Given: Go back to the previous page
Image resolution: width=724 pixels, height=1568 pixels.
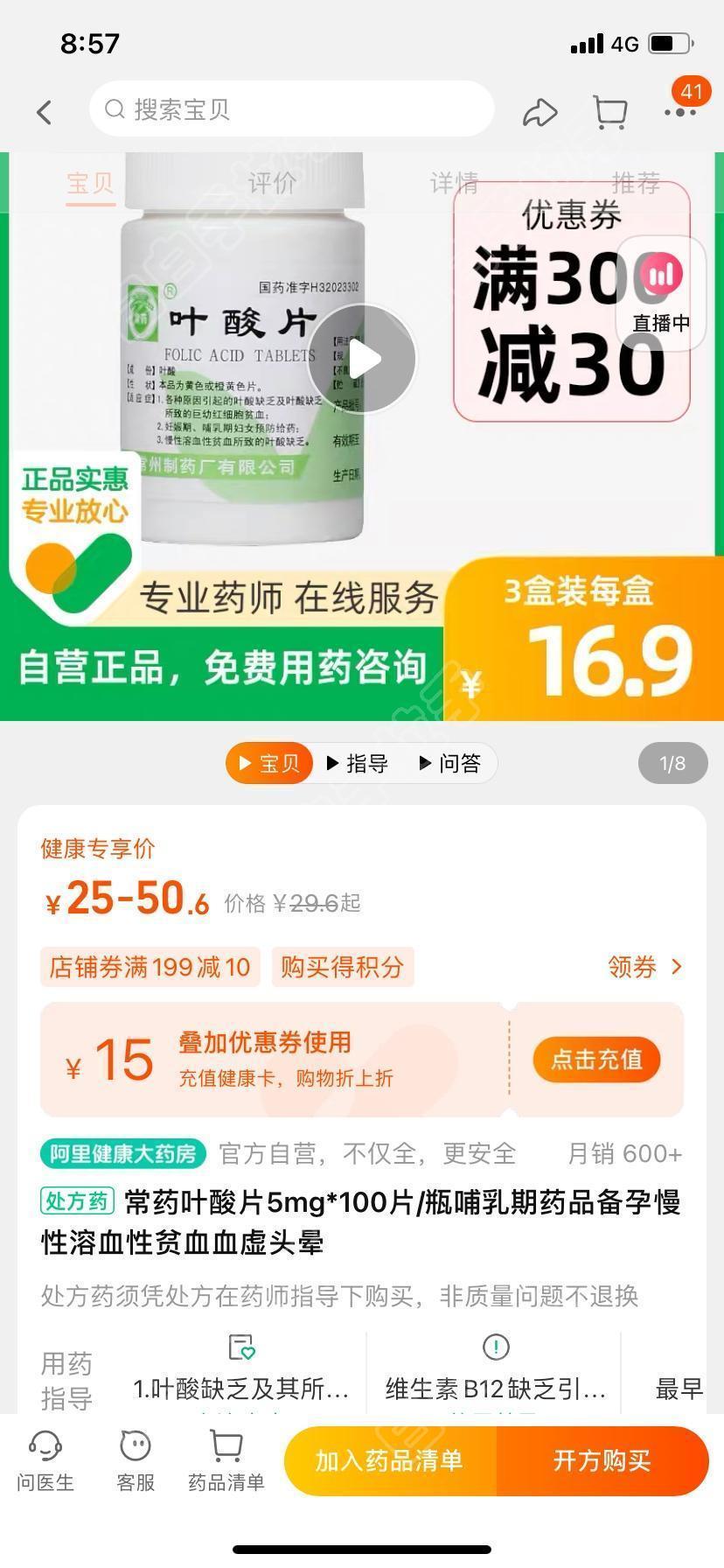Looking at the screenshot, I should (44, 112).
